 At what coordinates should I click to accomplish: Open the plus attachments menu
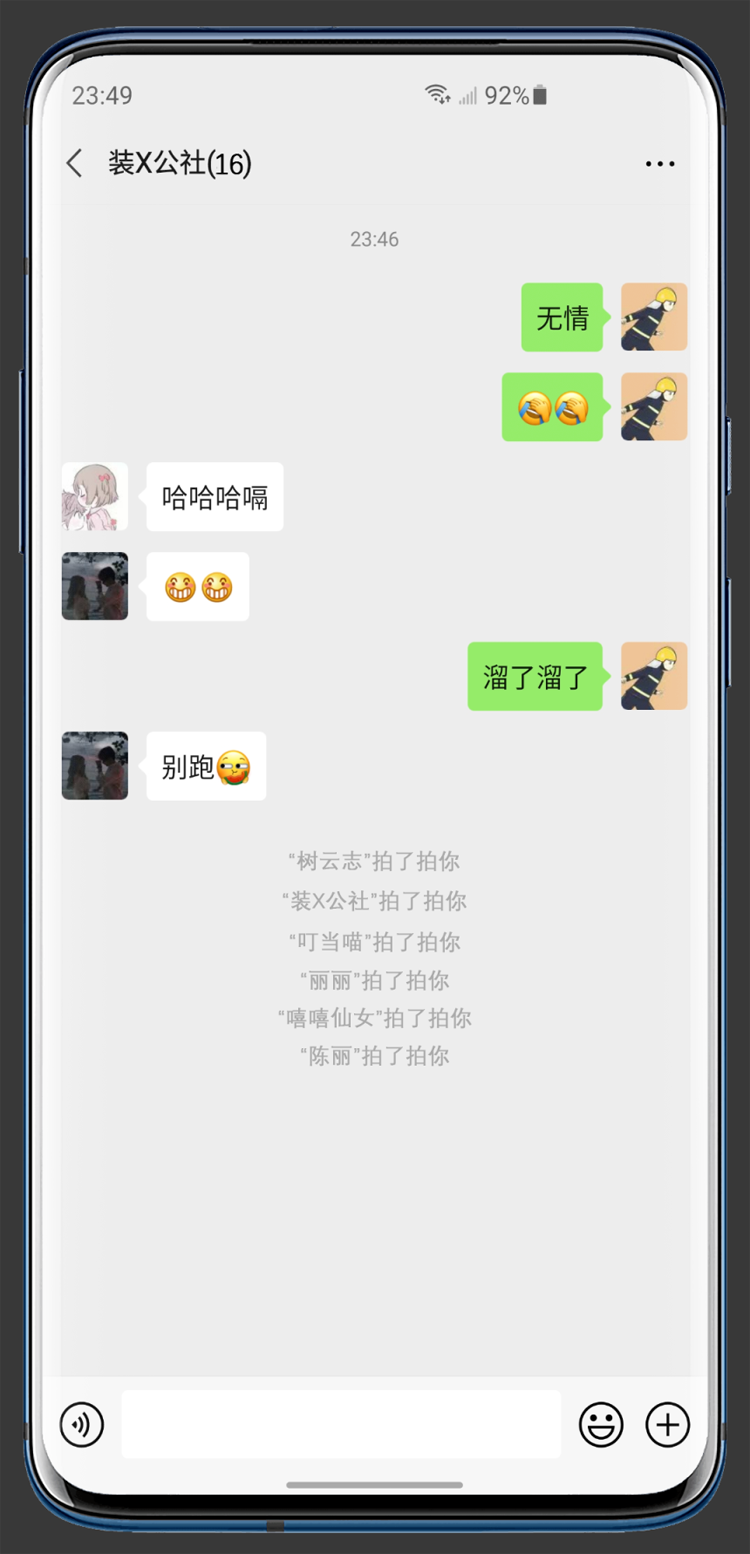[667, 1424]
